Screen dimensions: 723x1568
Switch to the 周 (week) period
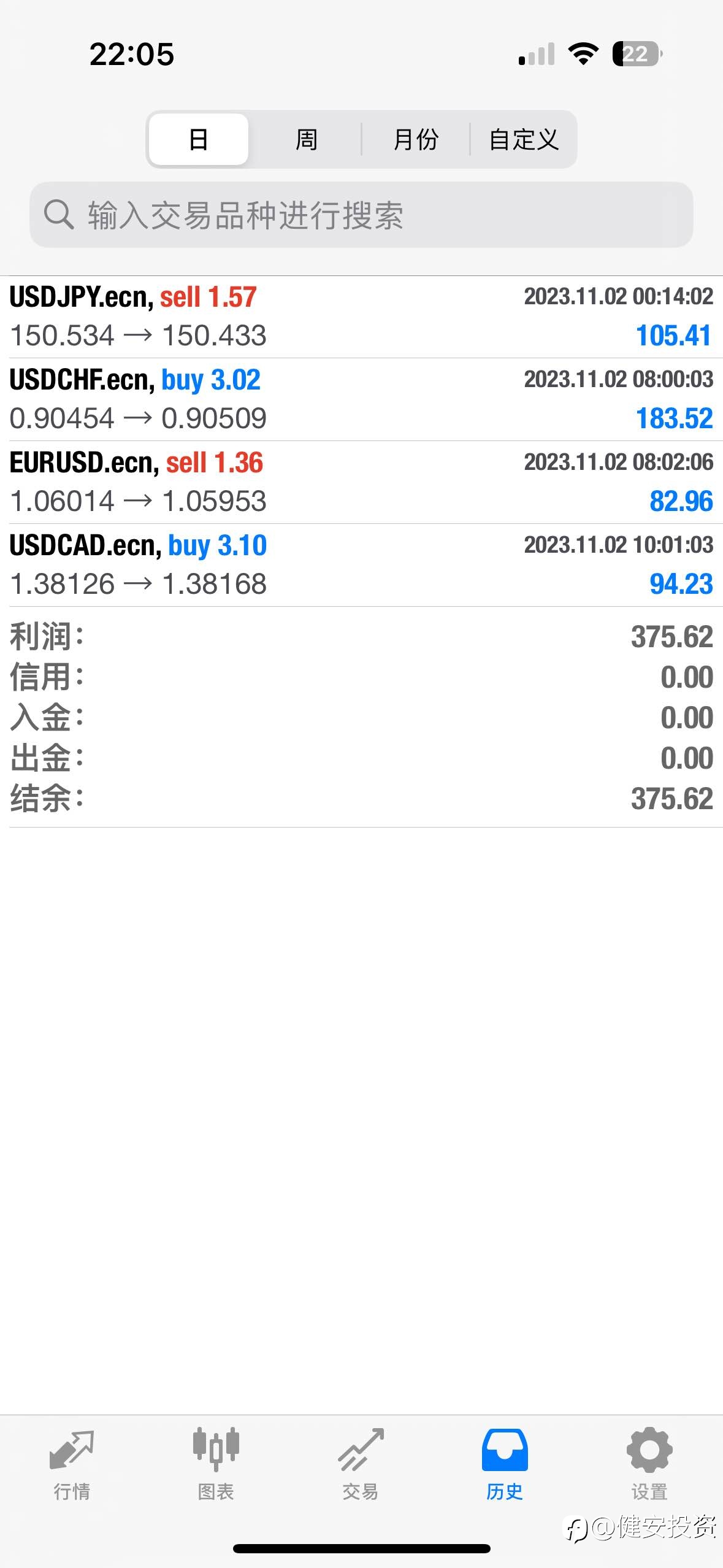tap(306, 139)
